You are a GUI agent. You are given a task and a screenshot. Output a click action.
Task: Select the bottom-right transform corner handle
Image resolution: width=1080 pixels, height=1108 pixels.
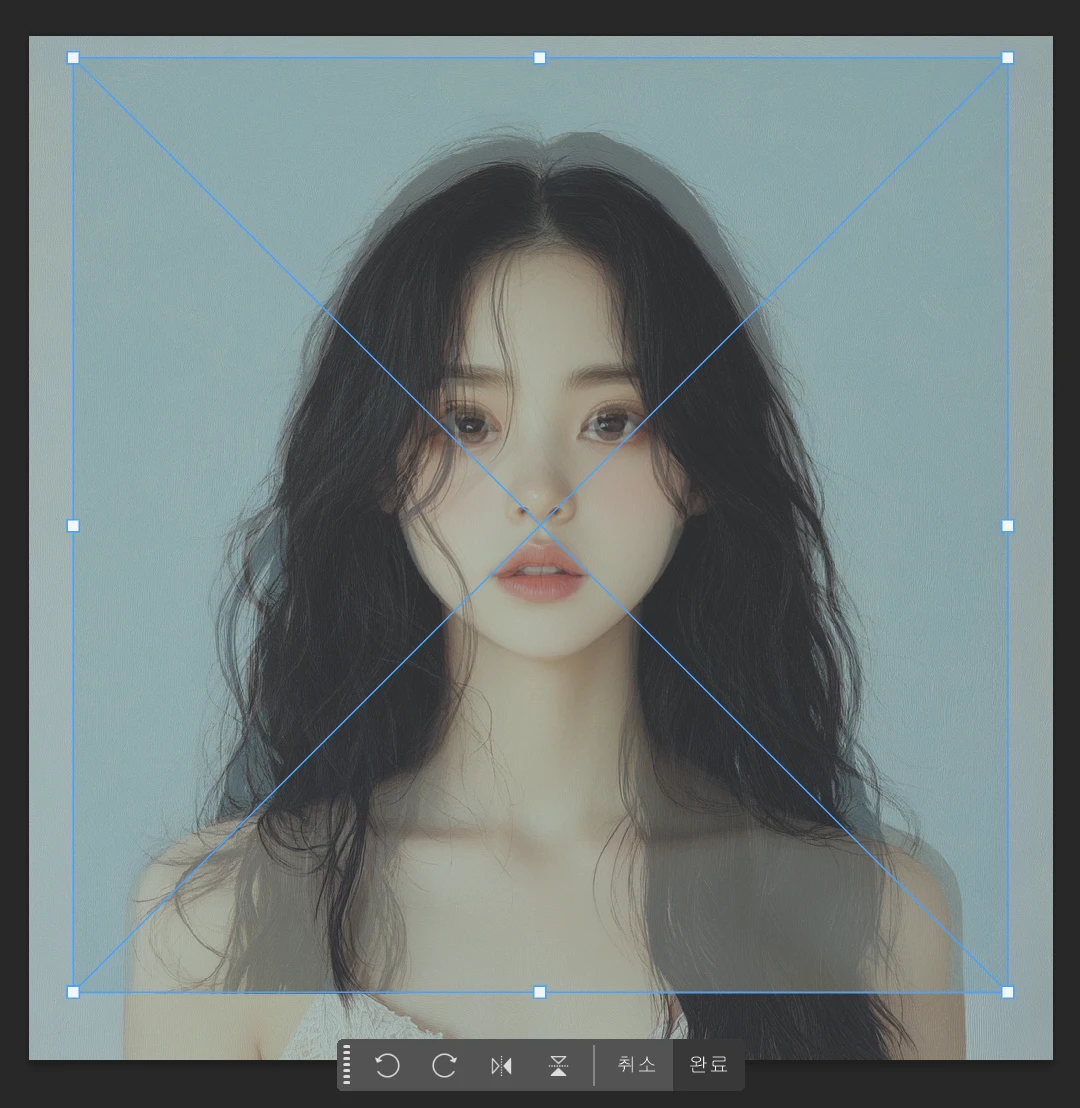pos(1007,992)
